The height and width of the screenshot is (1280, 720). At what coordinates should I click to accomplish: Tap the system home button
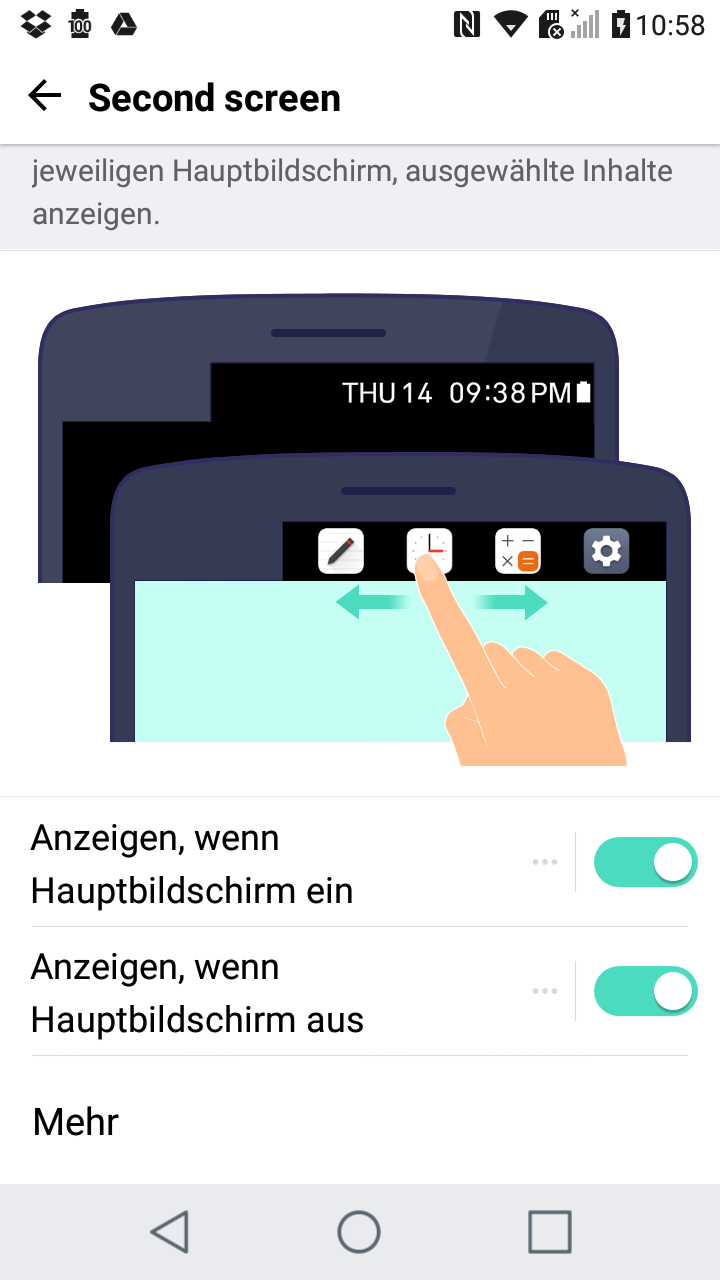point(359,1232)
